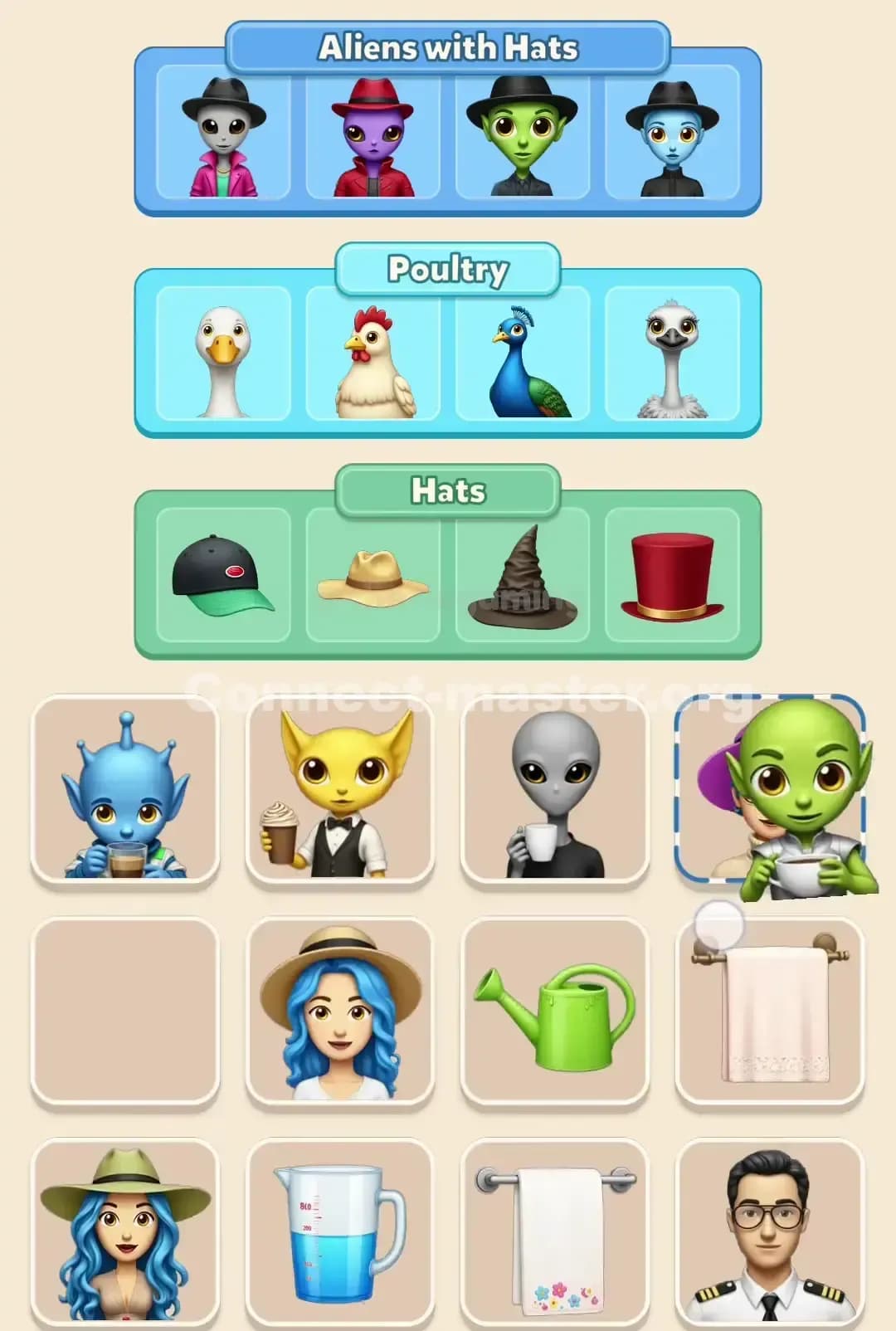Screen dimensions: 896x1331
Task: Select the blue alien with black hat
Action: coord(672,133)
